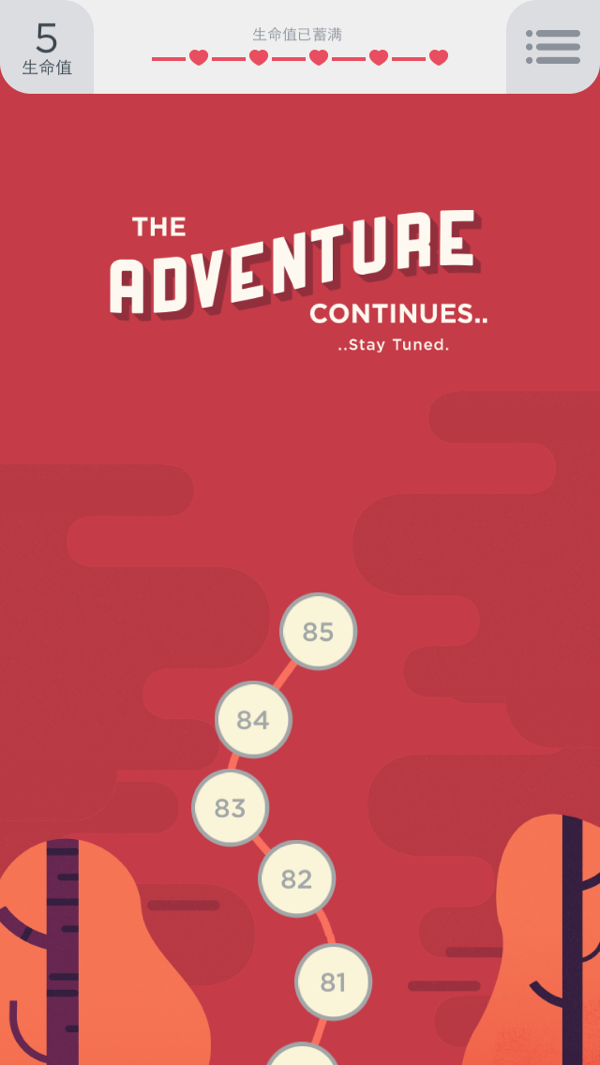Open level 84
600x1065 pixels.
point(253,720)
